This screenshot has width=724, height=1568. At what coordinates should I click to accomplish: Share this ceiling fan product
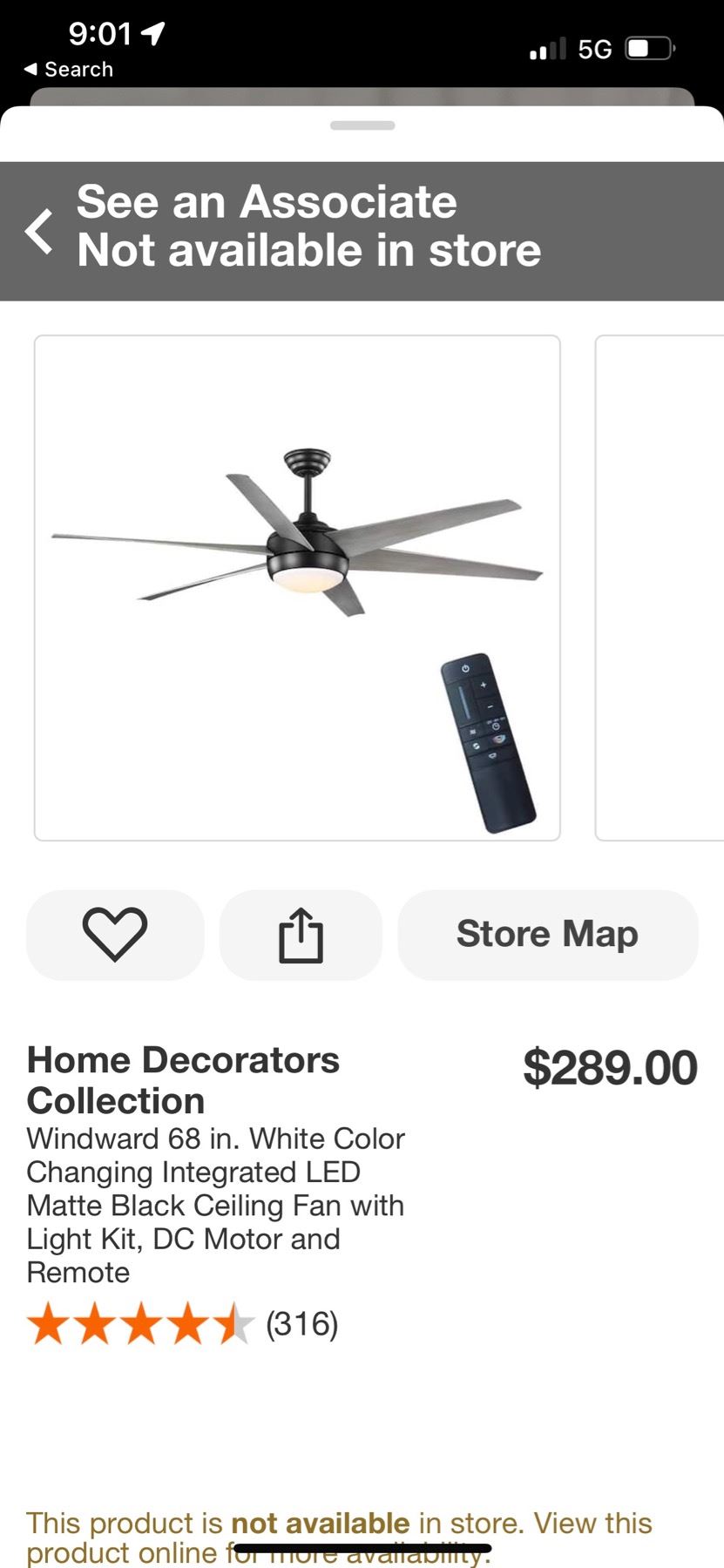[x=301, y=935]
